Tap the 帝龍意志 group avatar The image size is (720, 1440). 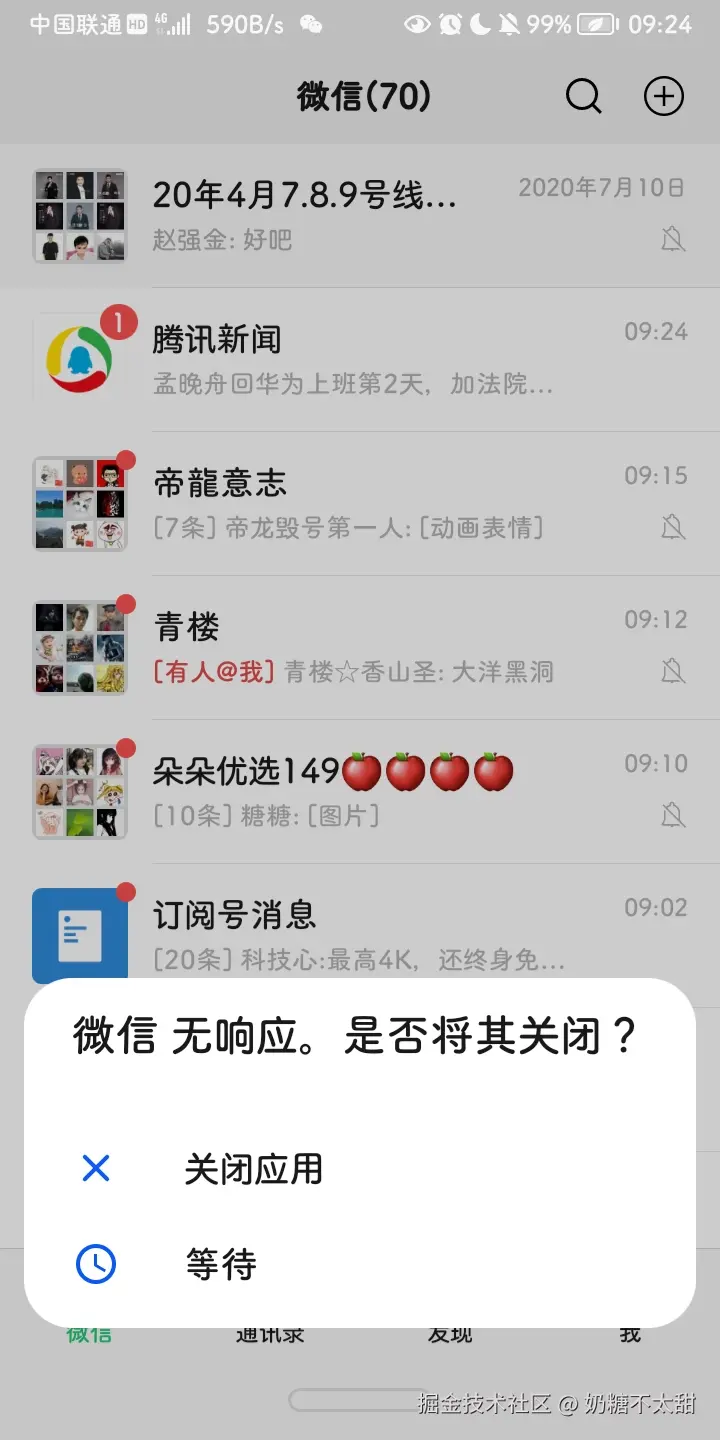(80, 503)
